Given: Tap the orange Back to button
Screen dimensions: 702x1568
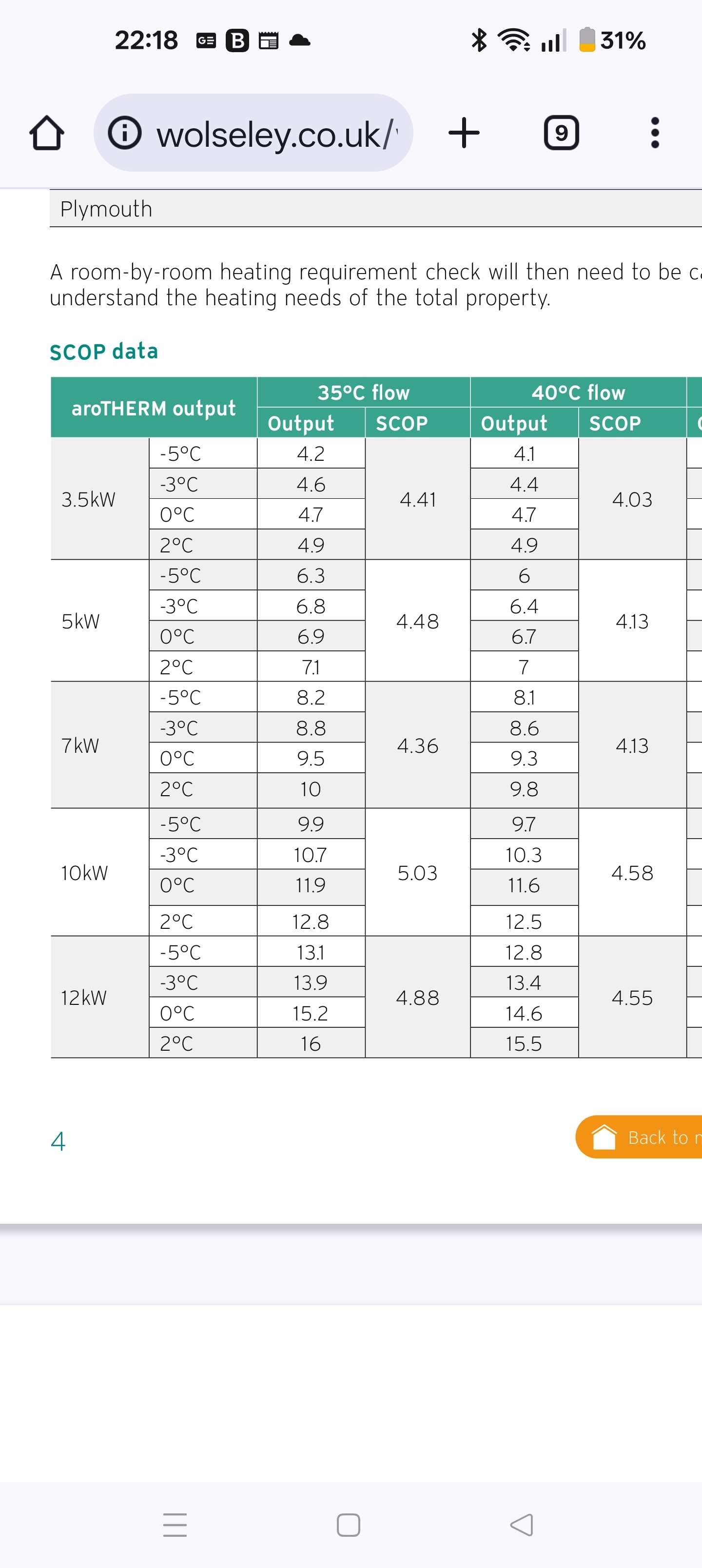Looking at the screenshot, I should coord(639,1137).
